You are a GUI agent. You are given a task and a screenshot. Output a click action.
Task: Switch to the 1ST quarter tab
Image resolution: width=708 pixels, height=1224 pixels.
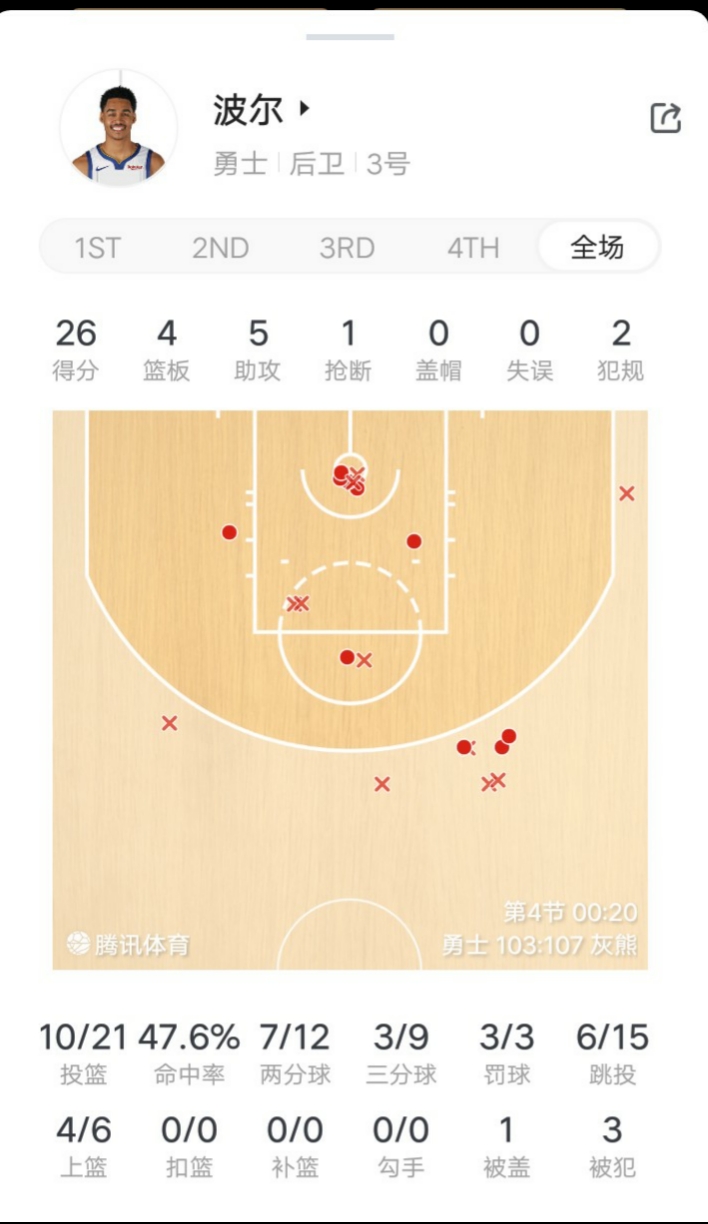tap(97, 248)
